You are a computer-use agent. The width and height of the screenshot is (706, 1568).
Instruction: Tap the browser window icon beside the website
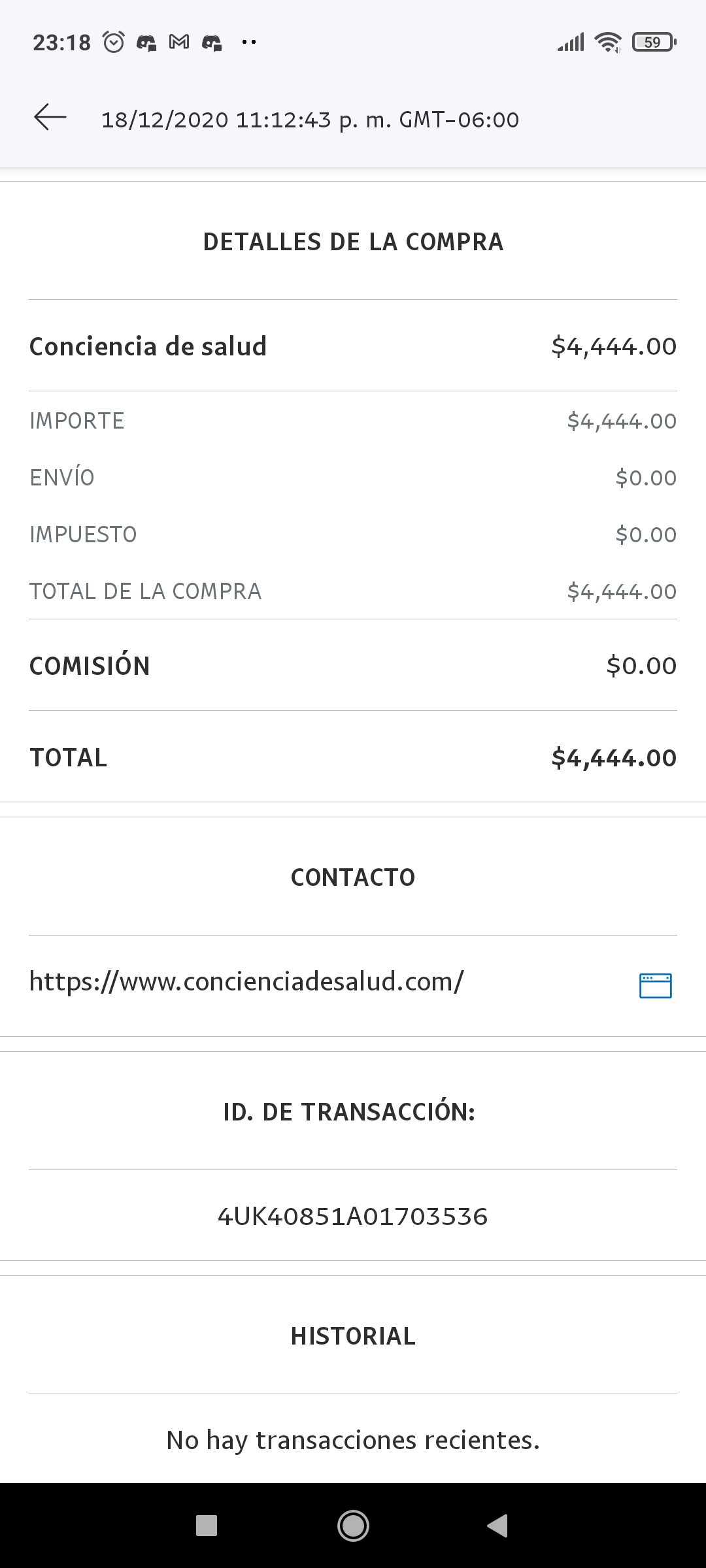pyautogui.click(x=655, y=985)
